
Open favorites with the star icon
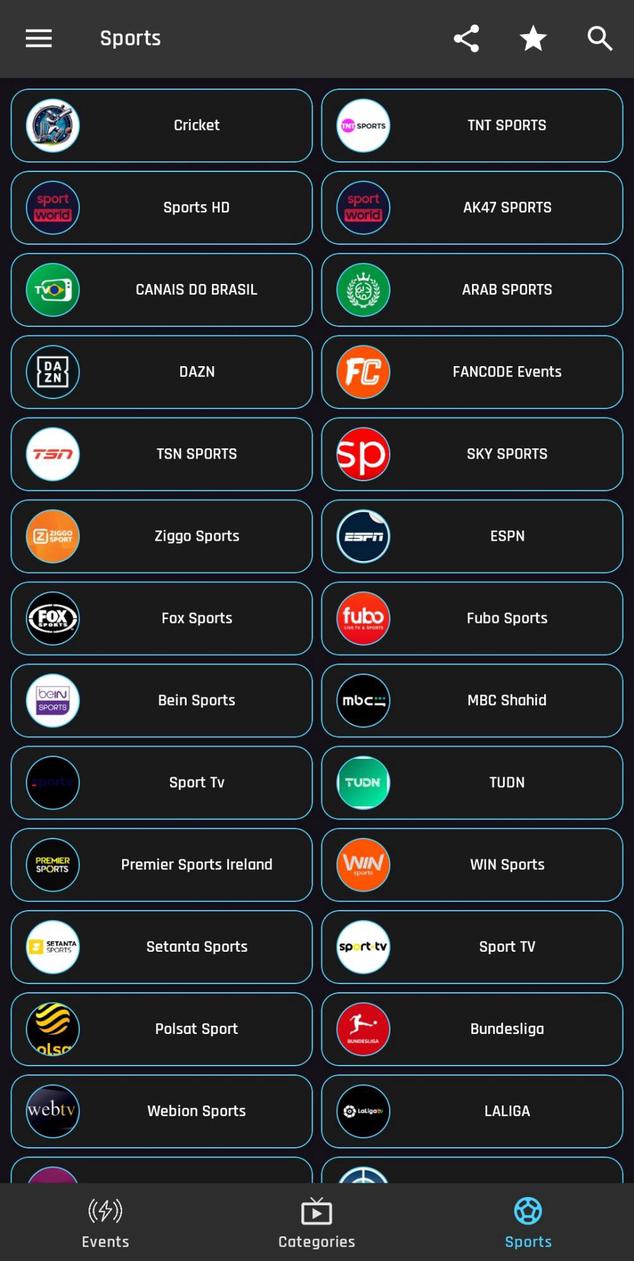click(x=533, y=38)
